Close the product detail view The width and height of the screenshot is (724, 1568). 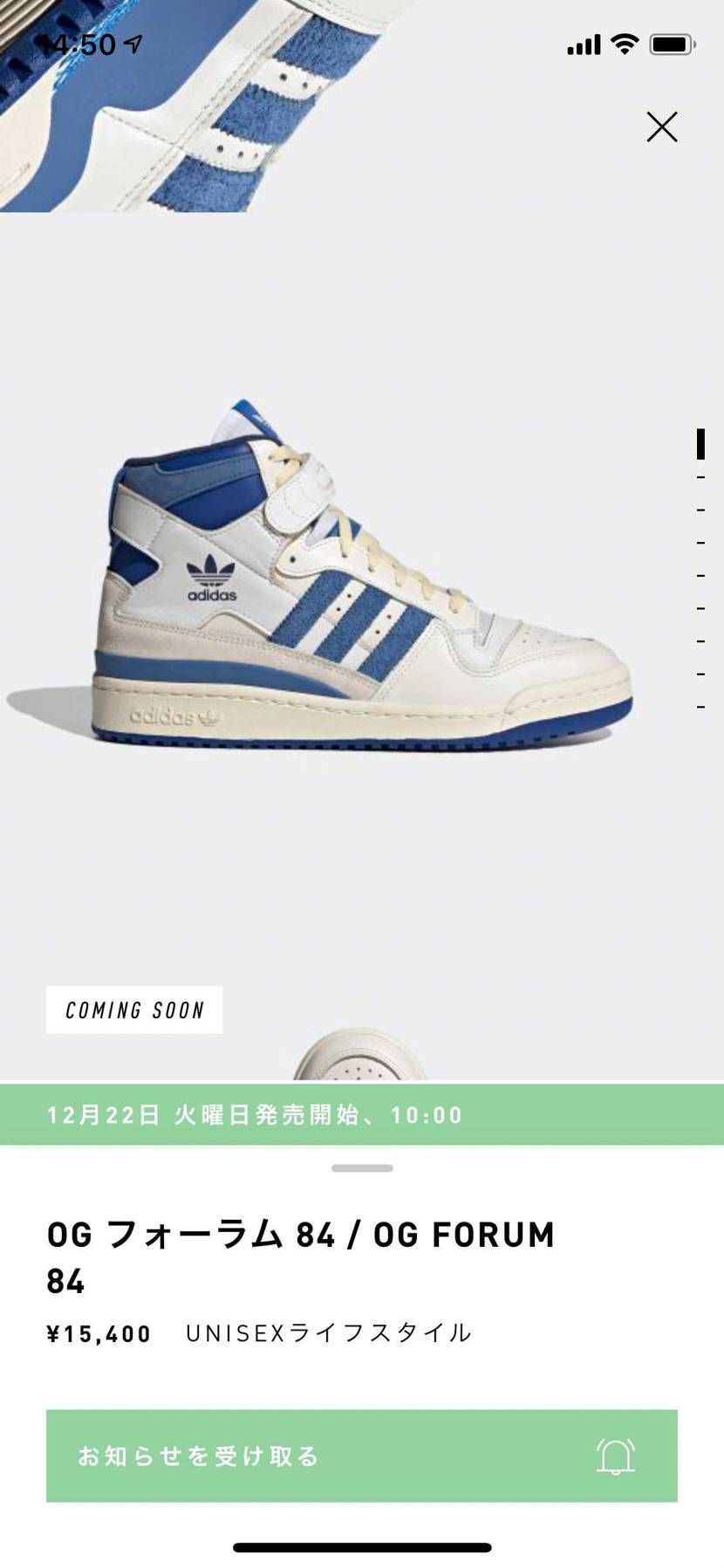(x=661, y=127)
